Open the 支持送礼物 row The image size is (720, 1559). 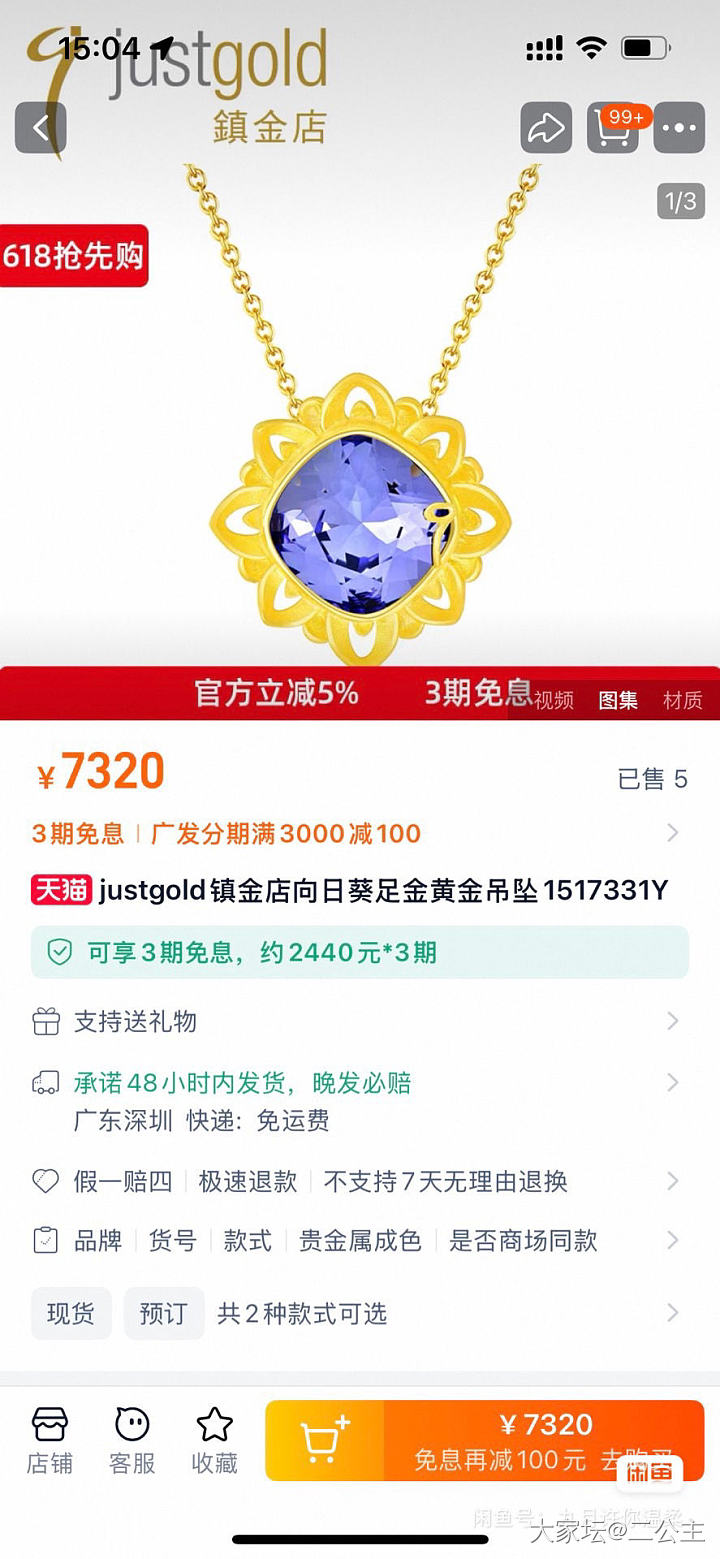tap(360, 1021)
